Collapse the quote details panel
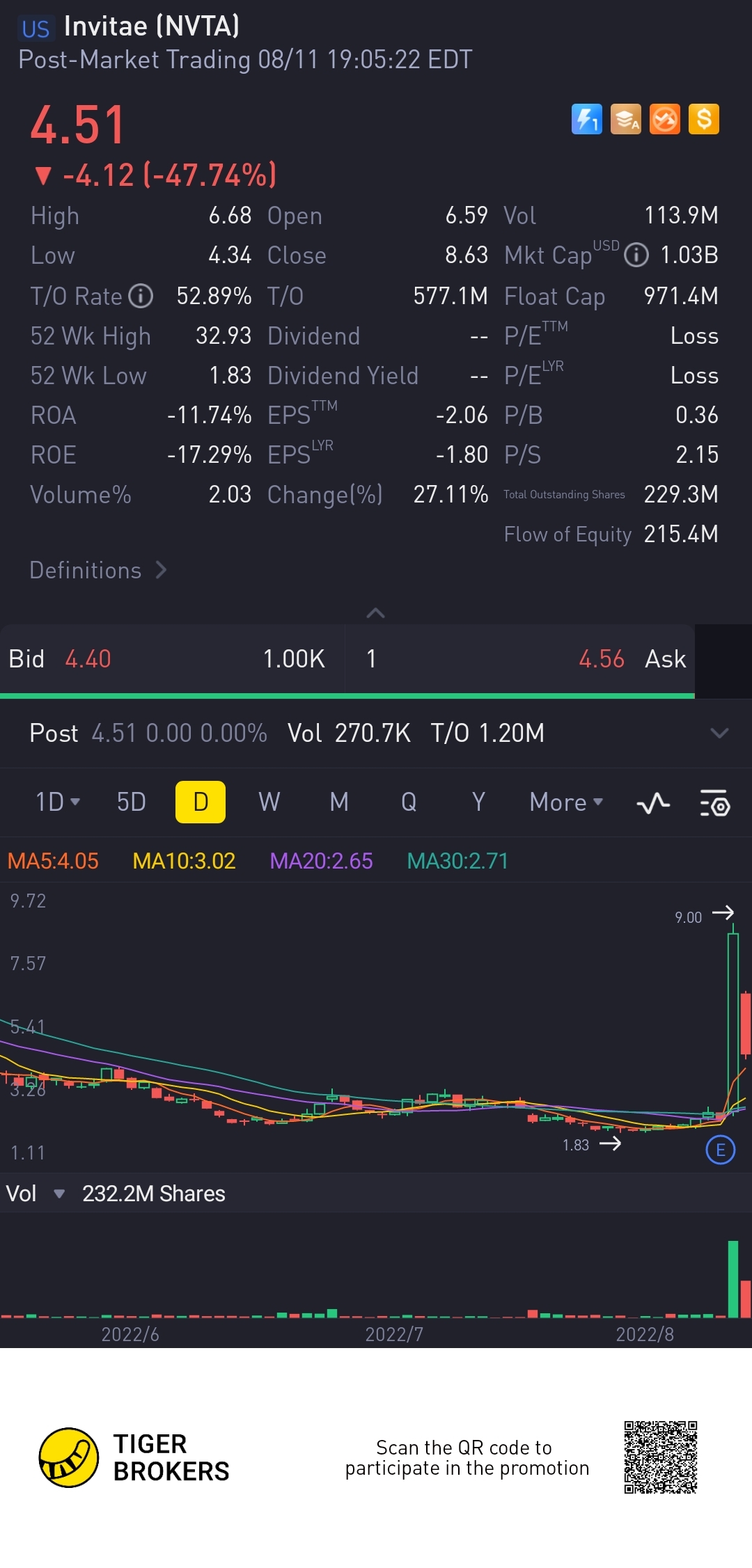The image size is (752, 1568). click(x=375, y=613)
